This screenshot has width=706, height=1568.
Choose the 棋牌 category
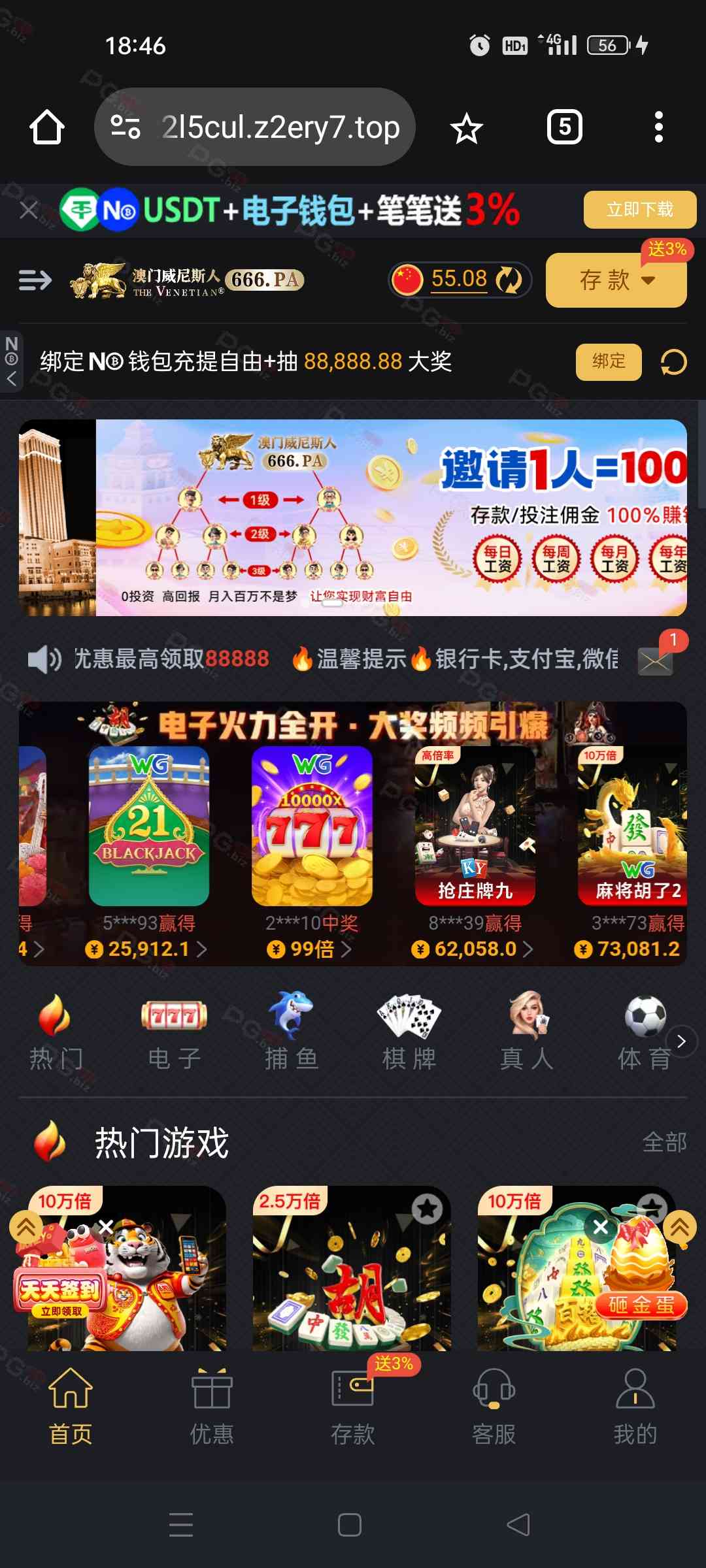409,1032
